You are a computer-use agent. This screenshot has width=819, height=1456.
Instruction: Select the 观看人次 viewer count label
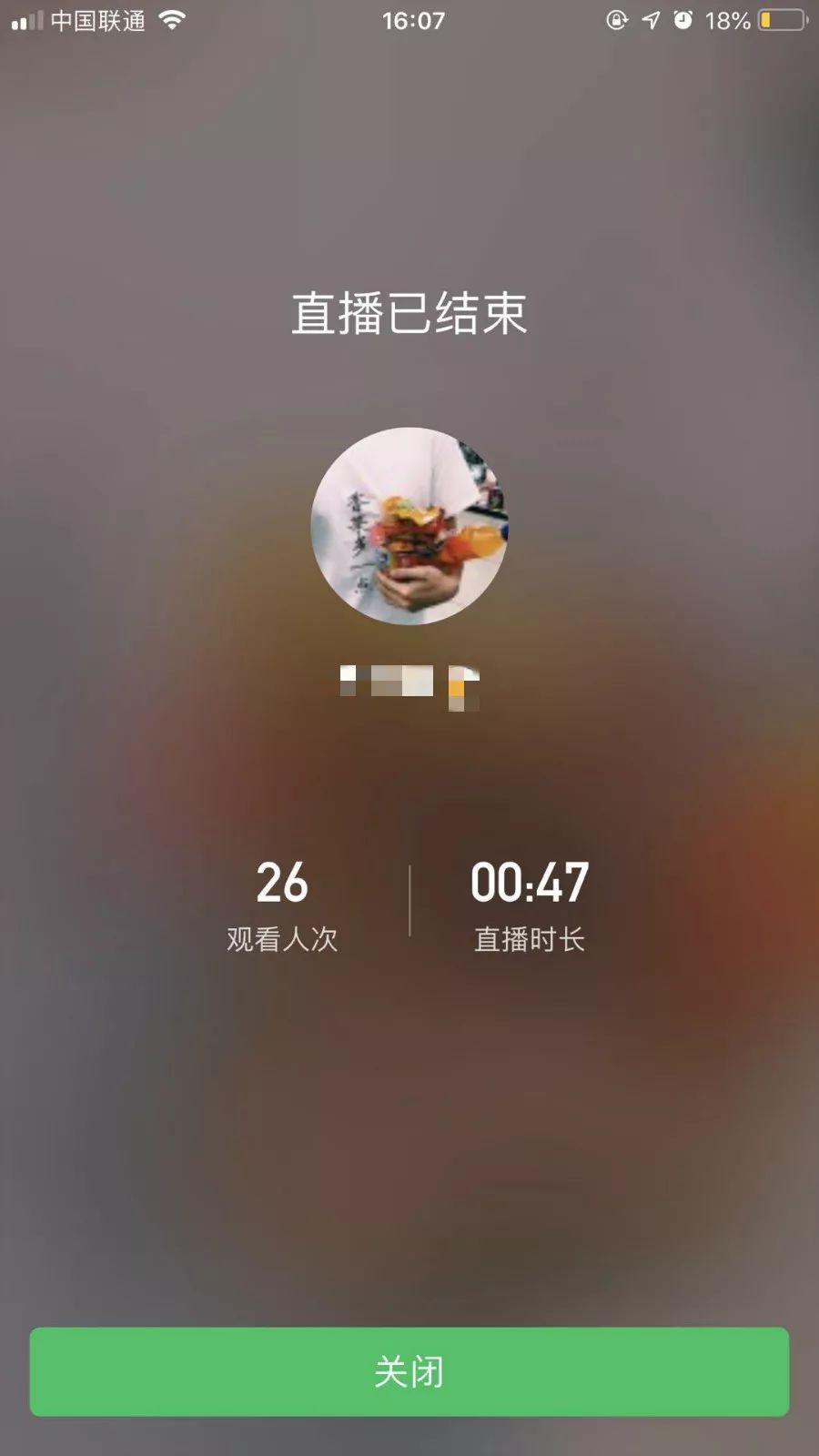tap(282, 939)
